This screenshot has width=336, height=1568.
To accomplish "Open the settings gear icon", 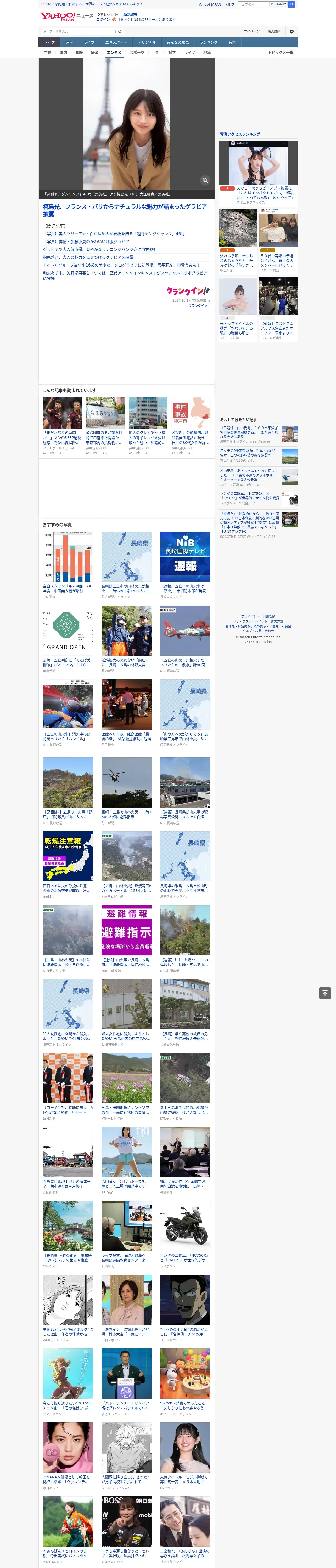I will (292, 31).
